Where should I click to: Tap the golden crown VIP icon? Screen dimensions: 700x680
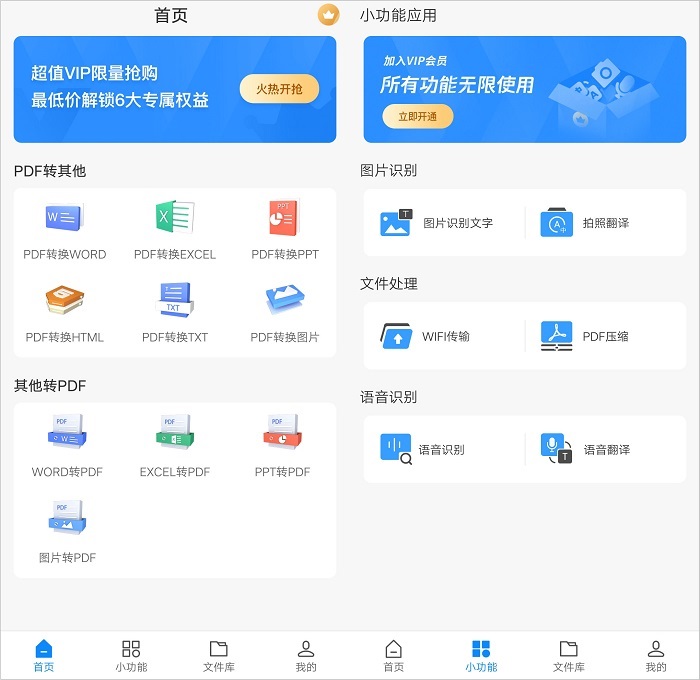[328, 15]
